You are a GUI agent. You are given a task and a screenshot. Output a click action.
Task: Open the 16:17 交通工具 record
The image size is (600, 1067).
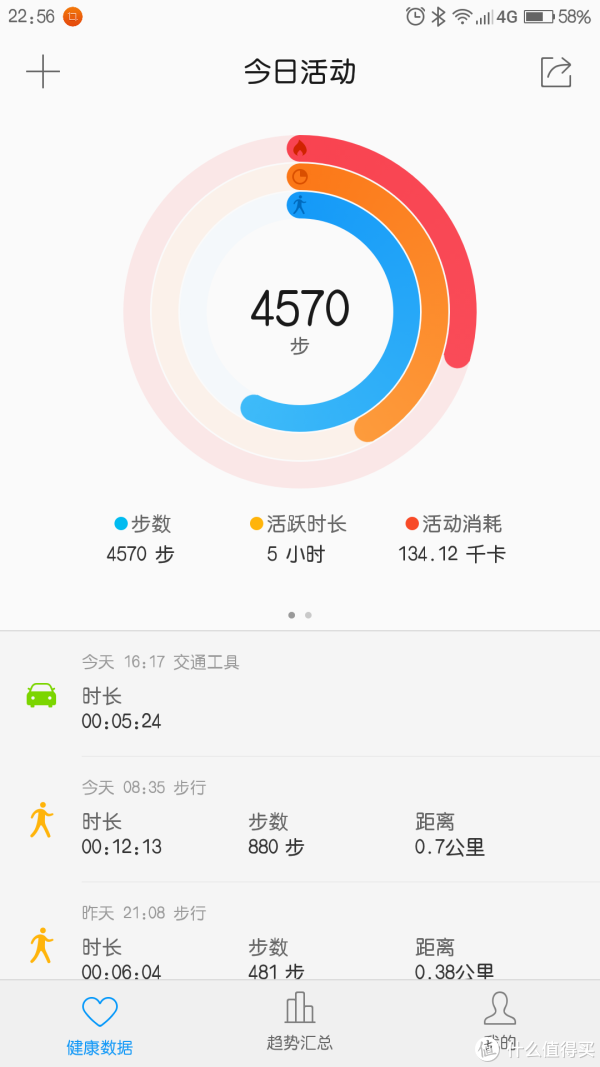[x=300, y=693]
